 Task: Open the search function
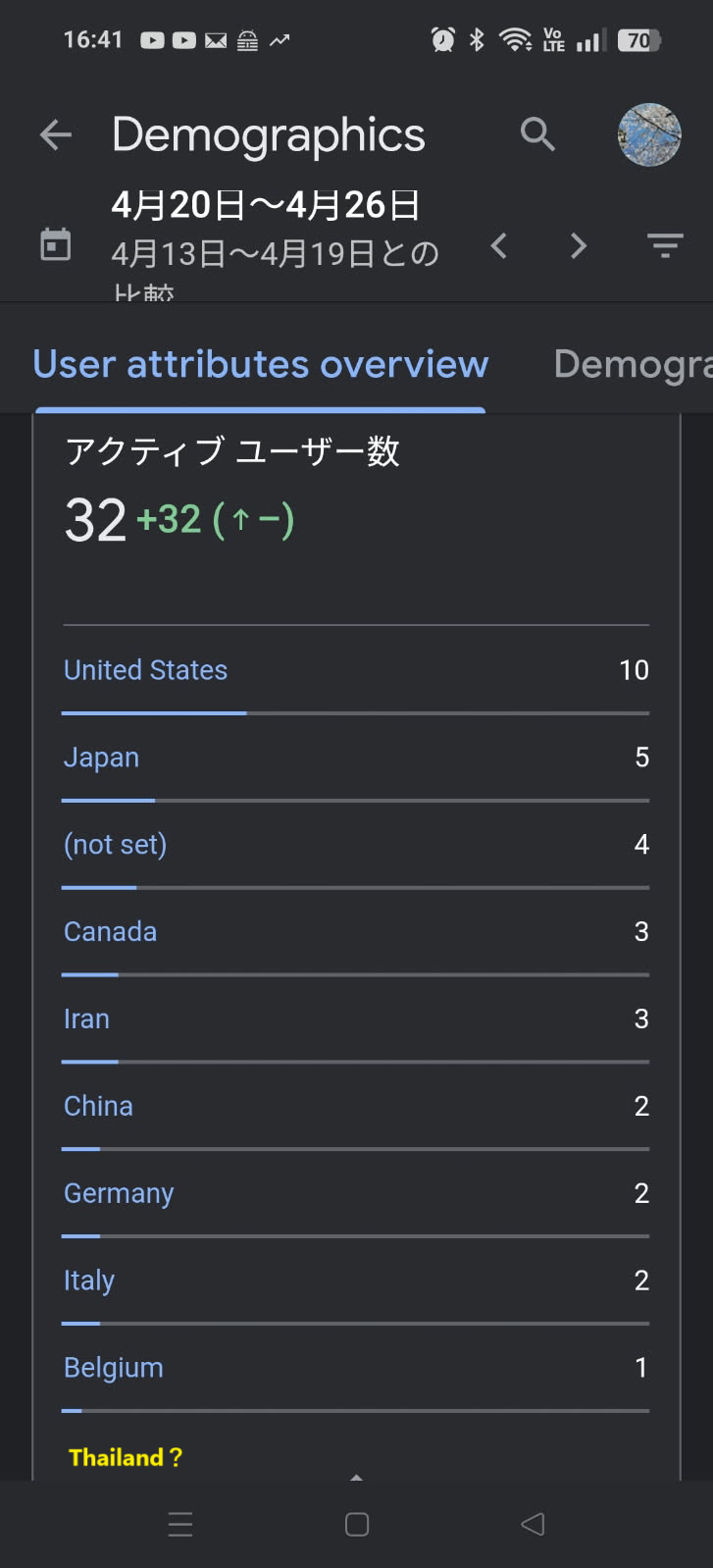point(537,134)
